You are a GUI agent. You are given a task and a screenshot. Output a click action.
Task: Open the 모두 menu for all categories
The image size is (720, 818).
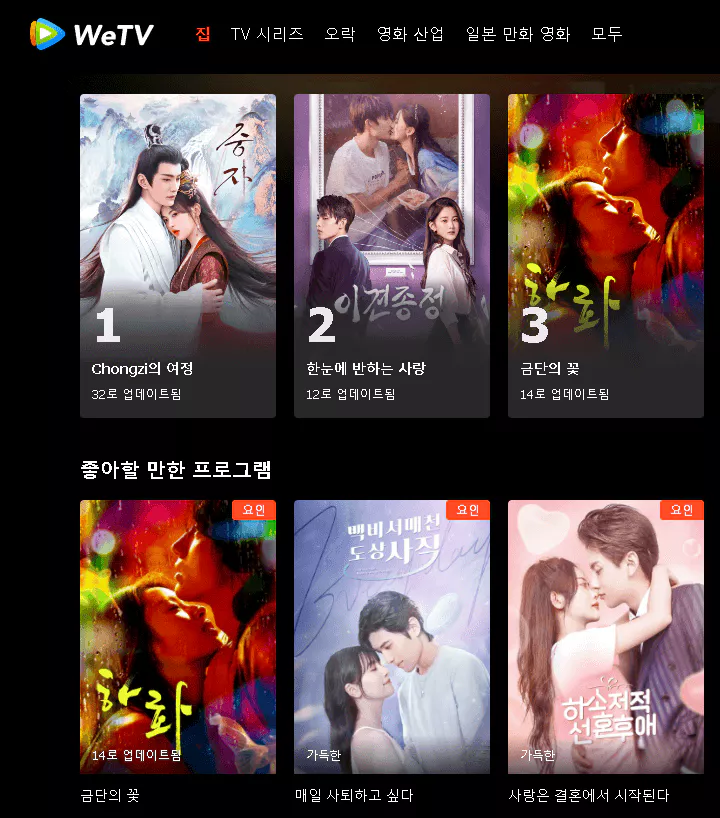coord(607,33)
